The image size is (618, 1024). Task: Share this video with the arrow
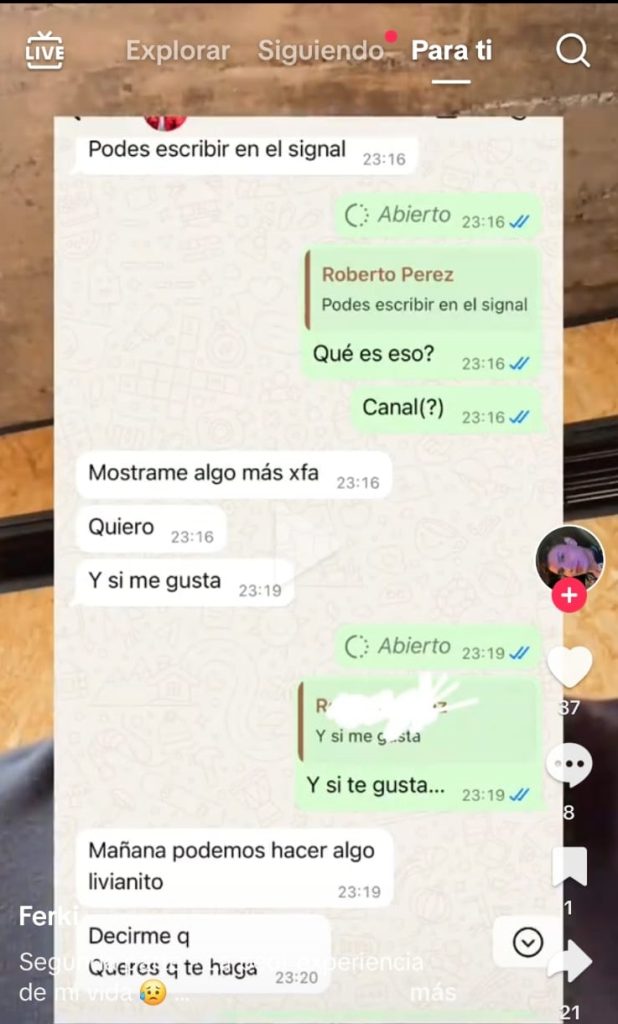pos(570,963)
